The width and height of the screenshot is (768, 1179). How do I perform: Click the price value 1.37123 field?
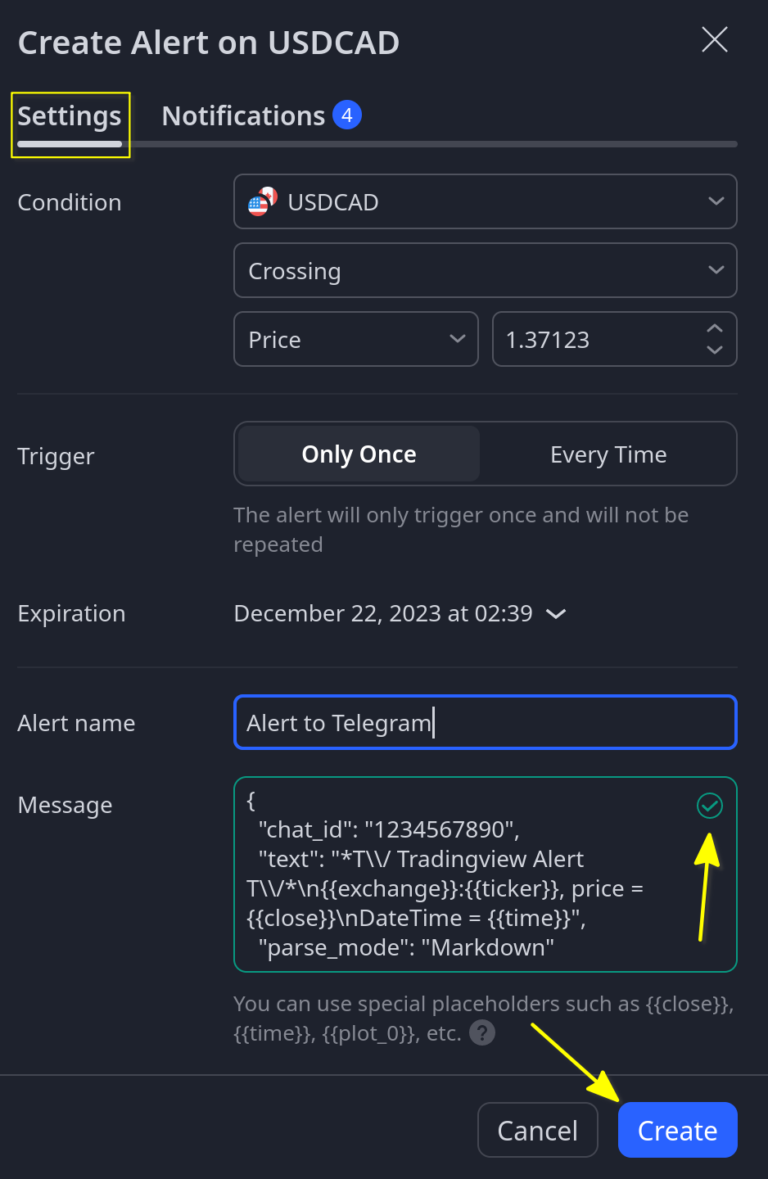coord(590,339)
